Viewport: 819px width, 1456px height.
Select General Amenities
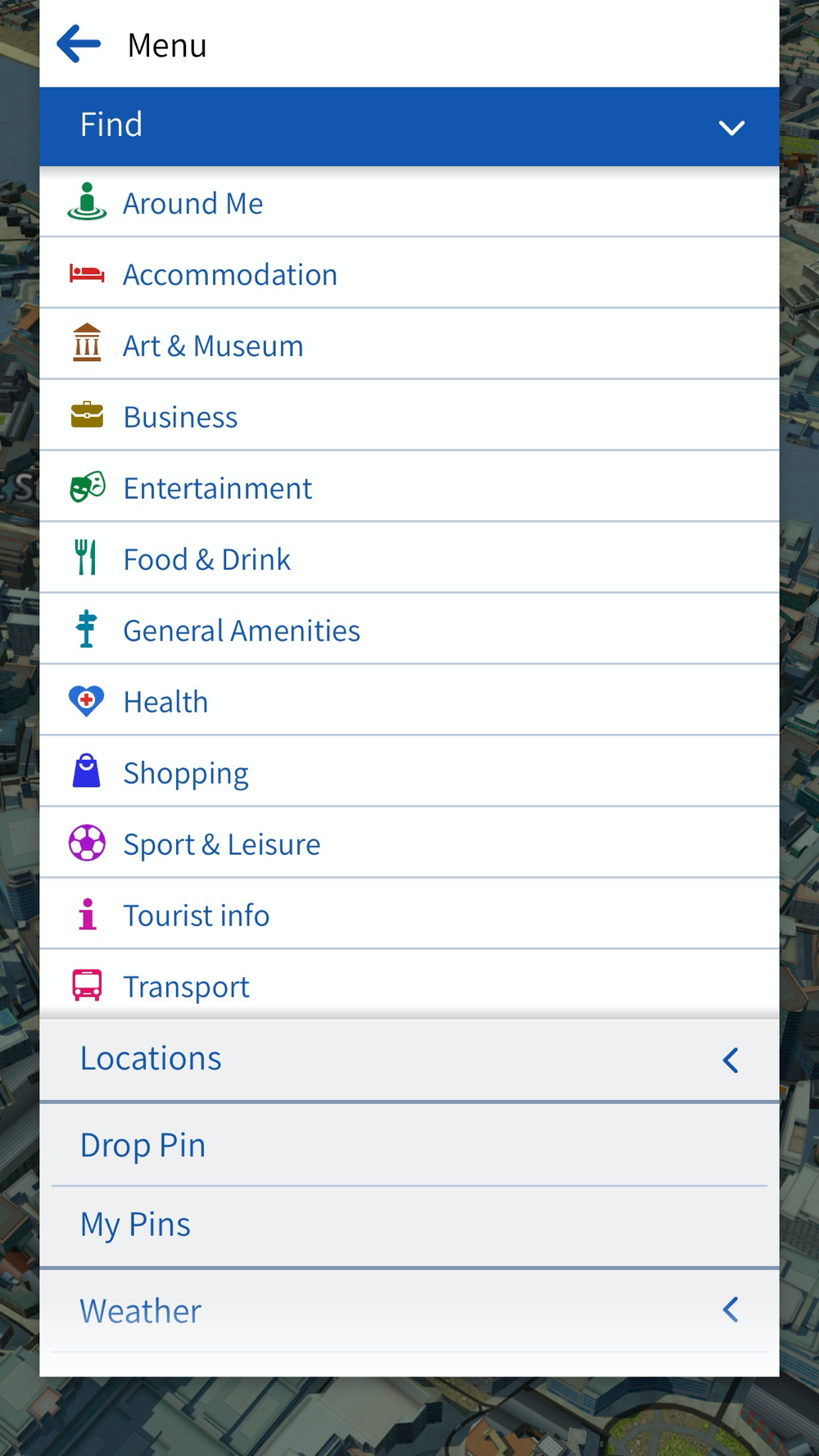coord(409,630)
